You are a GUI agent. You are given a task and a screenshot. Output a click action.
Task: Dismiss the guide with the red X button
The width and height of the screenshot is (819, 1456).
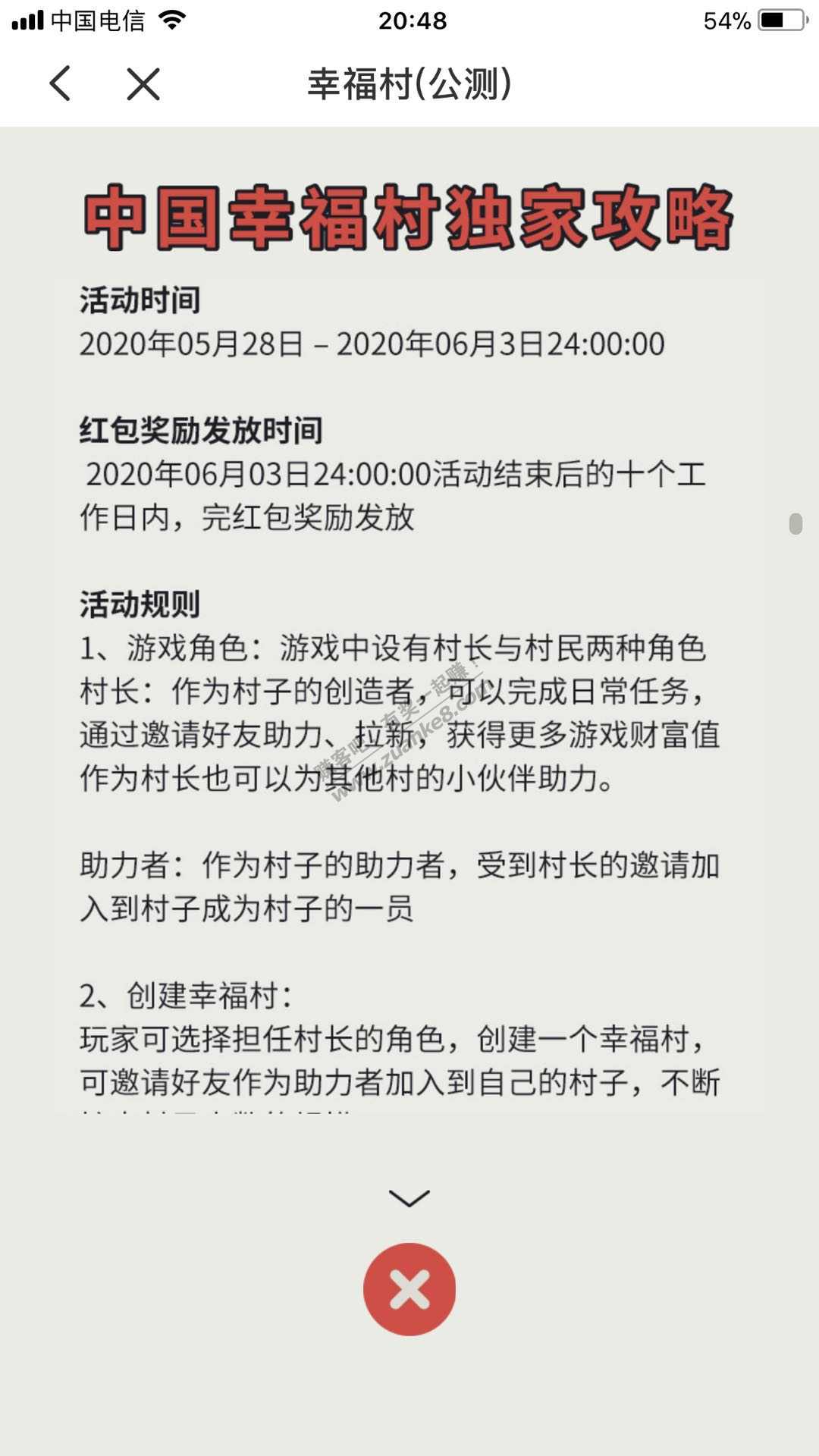pos(409,1289)
